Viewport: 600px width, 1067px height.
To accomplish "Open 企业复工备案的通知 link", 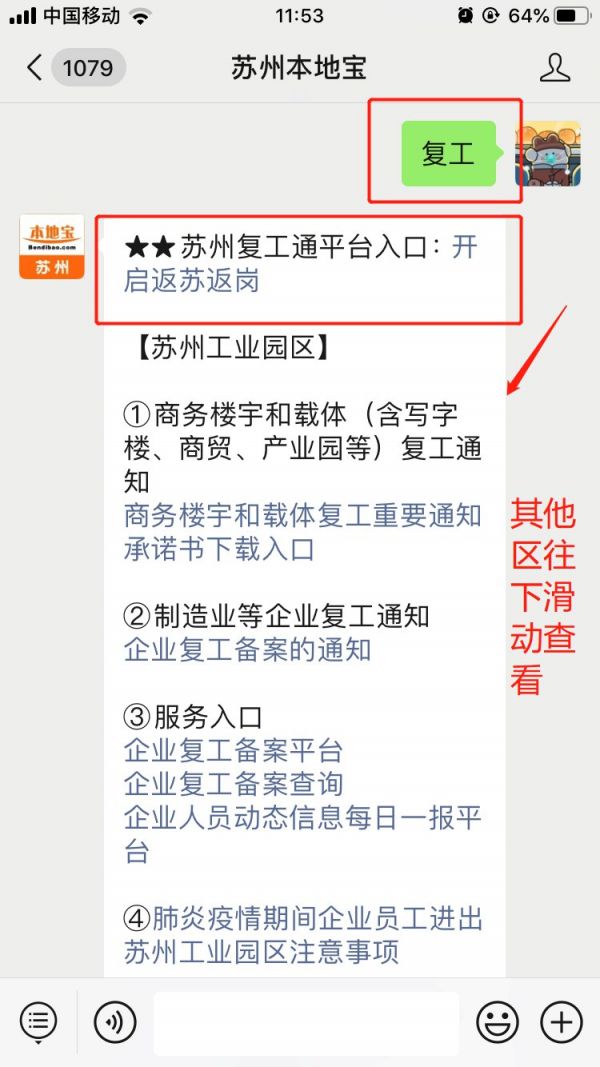I will point(247,649).
